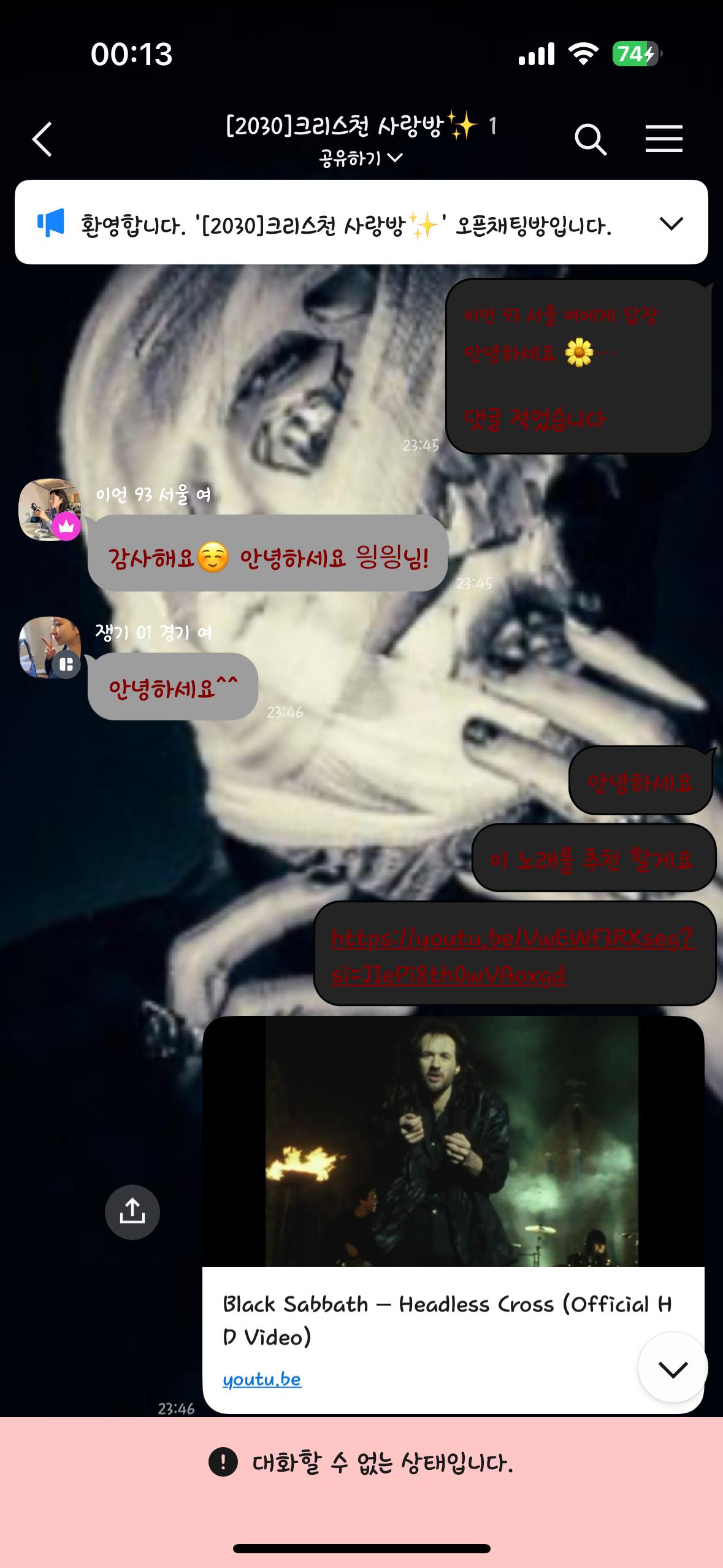Search within this chat room
The width and height of the screenshot is (723, 1568).
coord(590,140)
